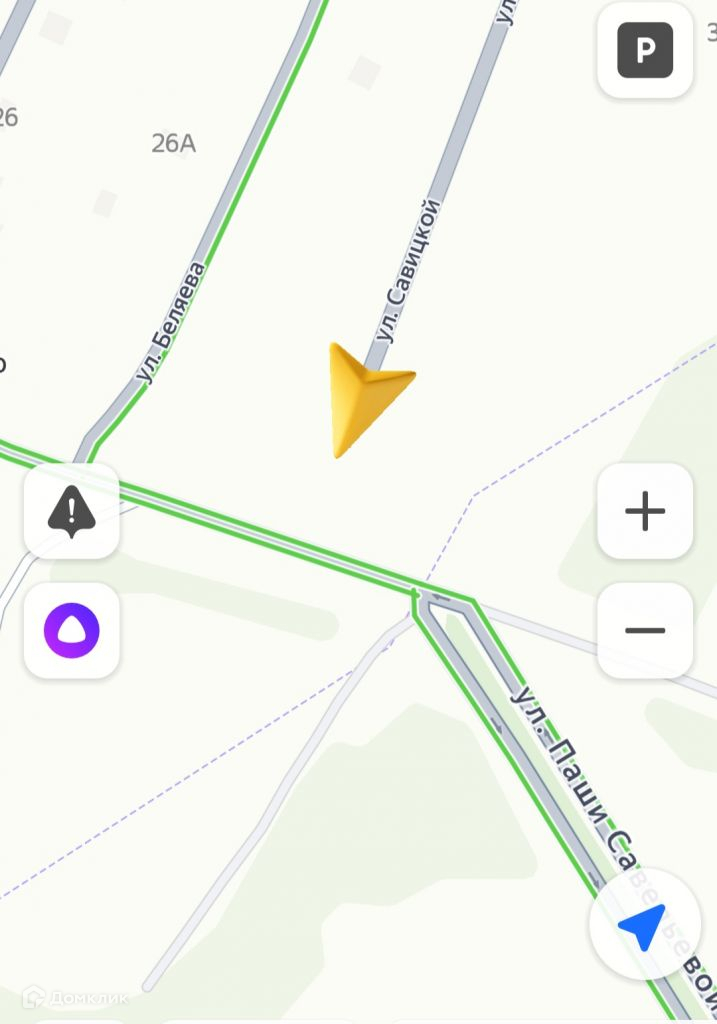Zoom in on the map
The image size is (717, 1024).
point(645,511)
